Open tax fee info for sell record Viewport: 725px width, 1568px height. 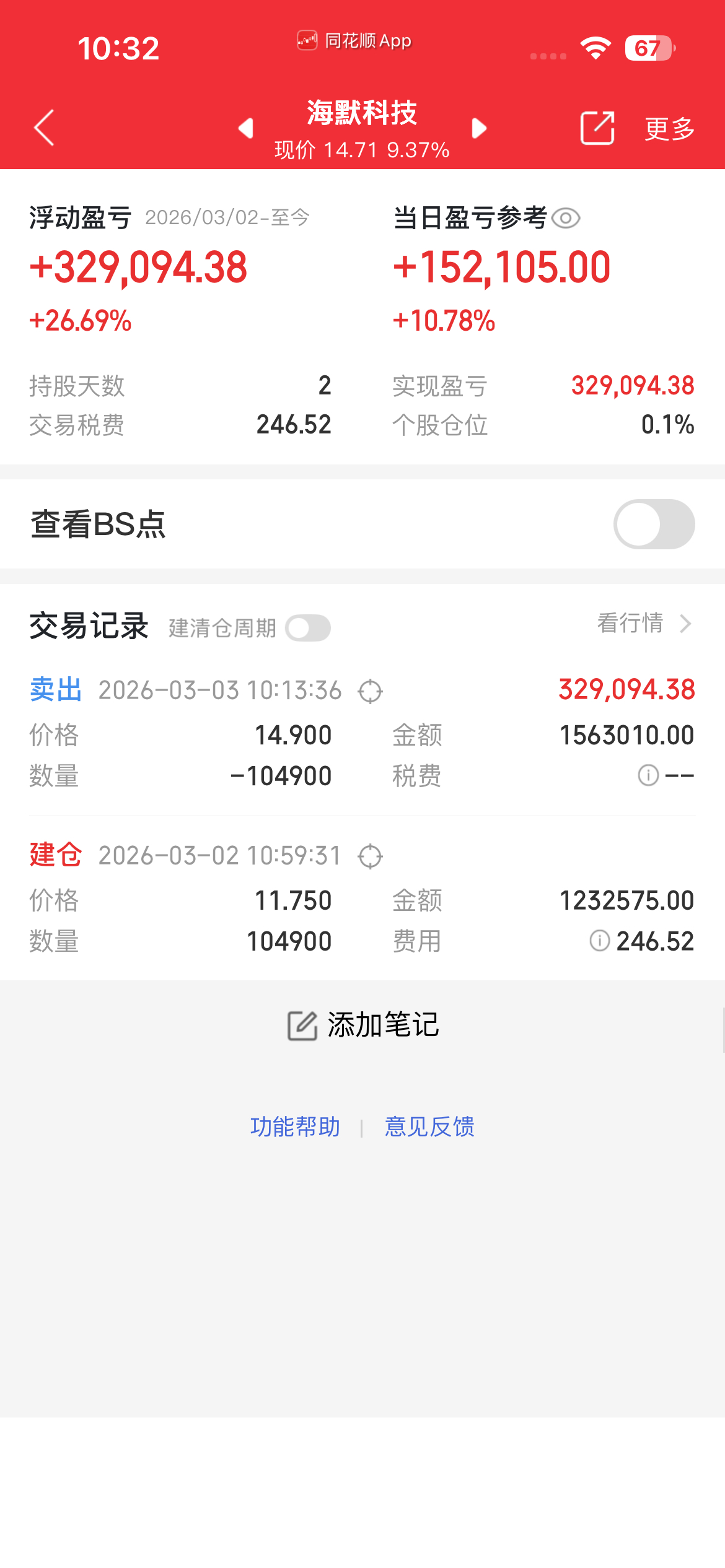click(647, 775)
